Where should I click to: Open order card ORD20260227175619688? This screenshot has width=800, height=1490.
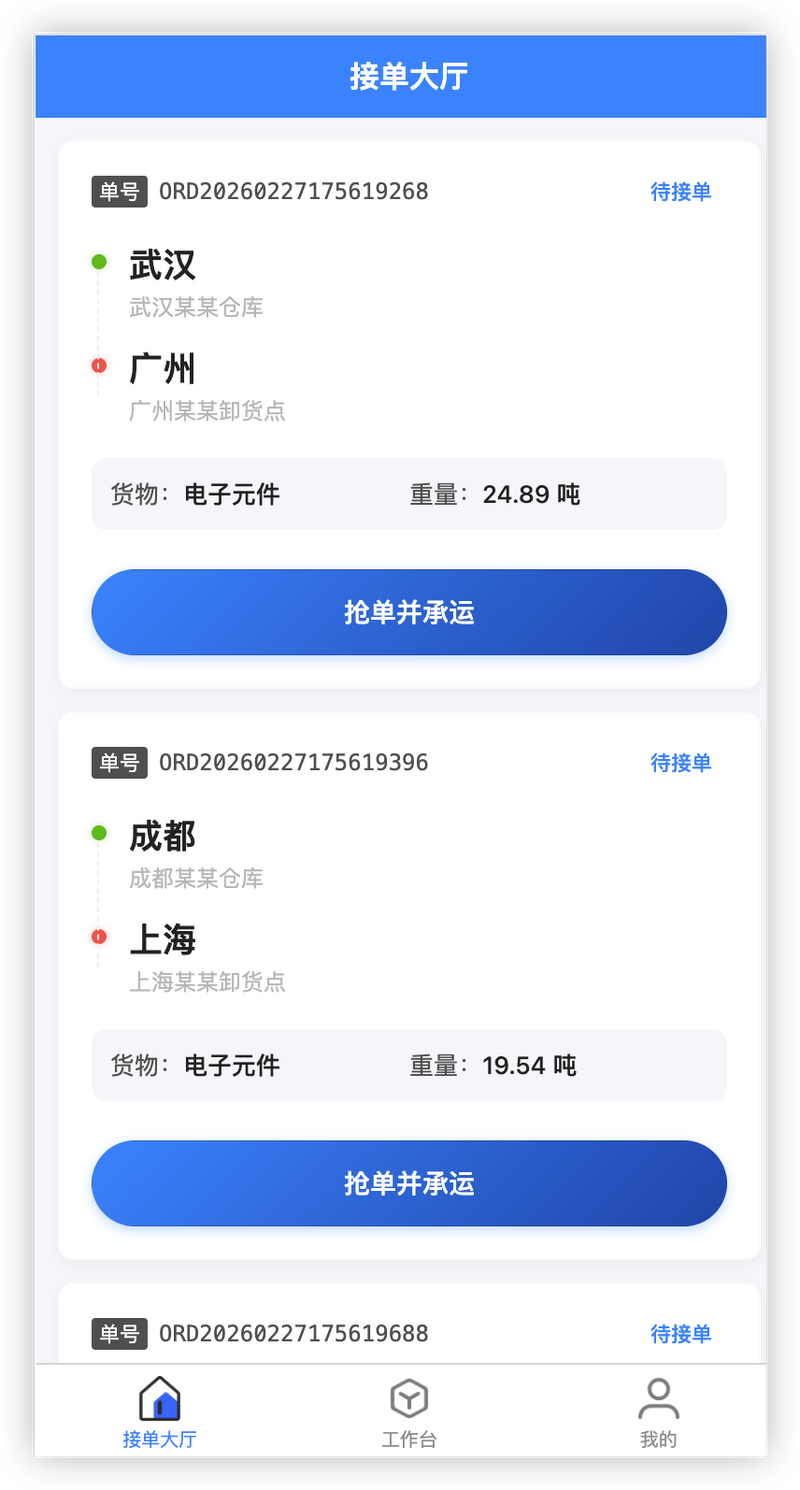[x=293, y=1333]
